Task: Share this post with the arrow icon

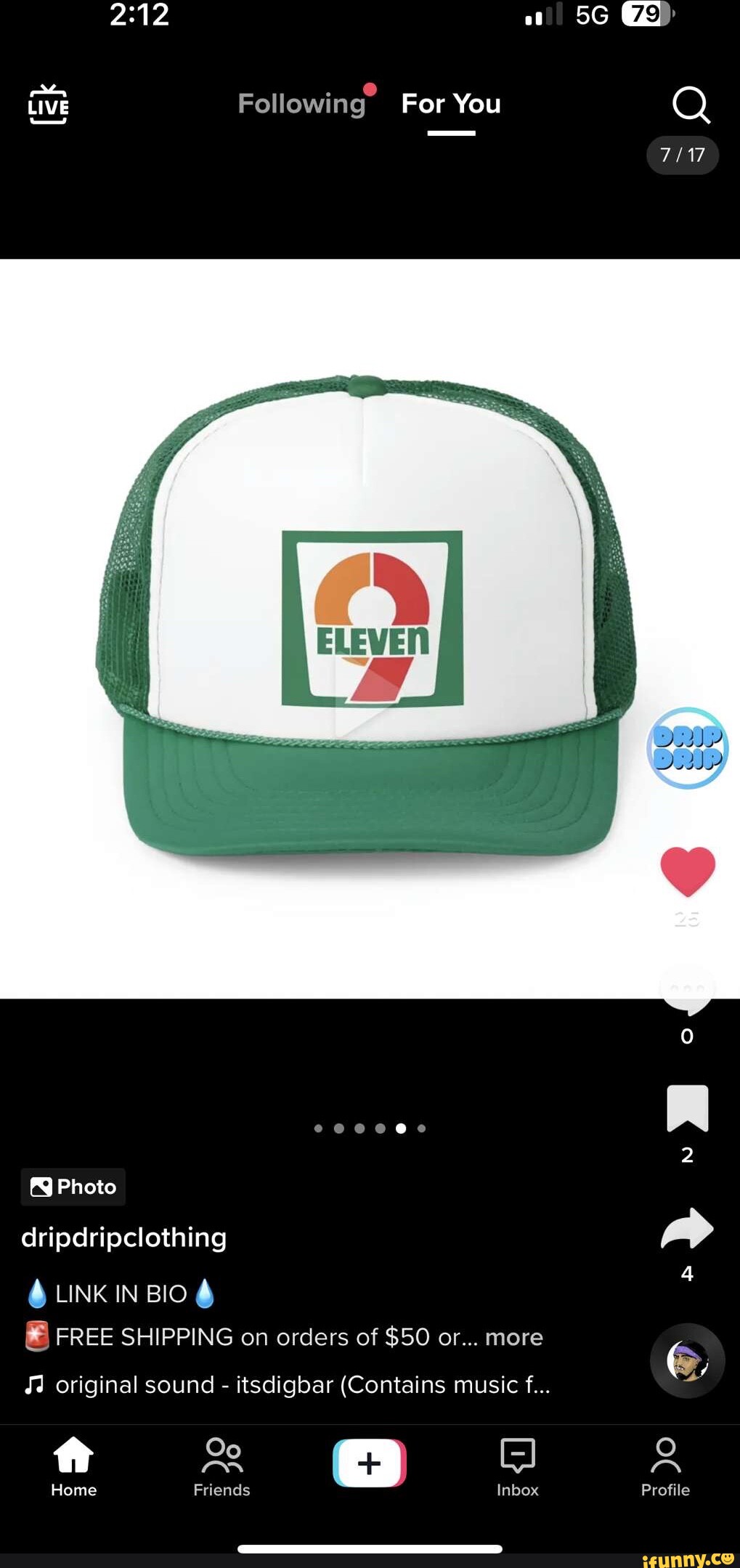Action: click(x=687, y=1228)
